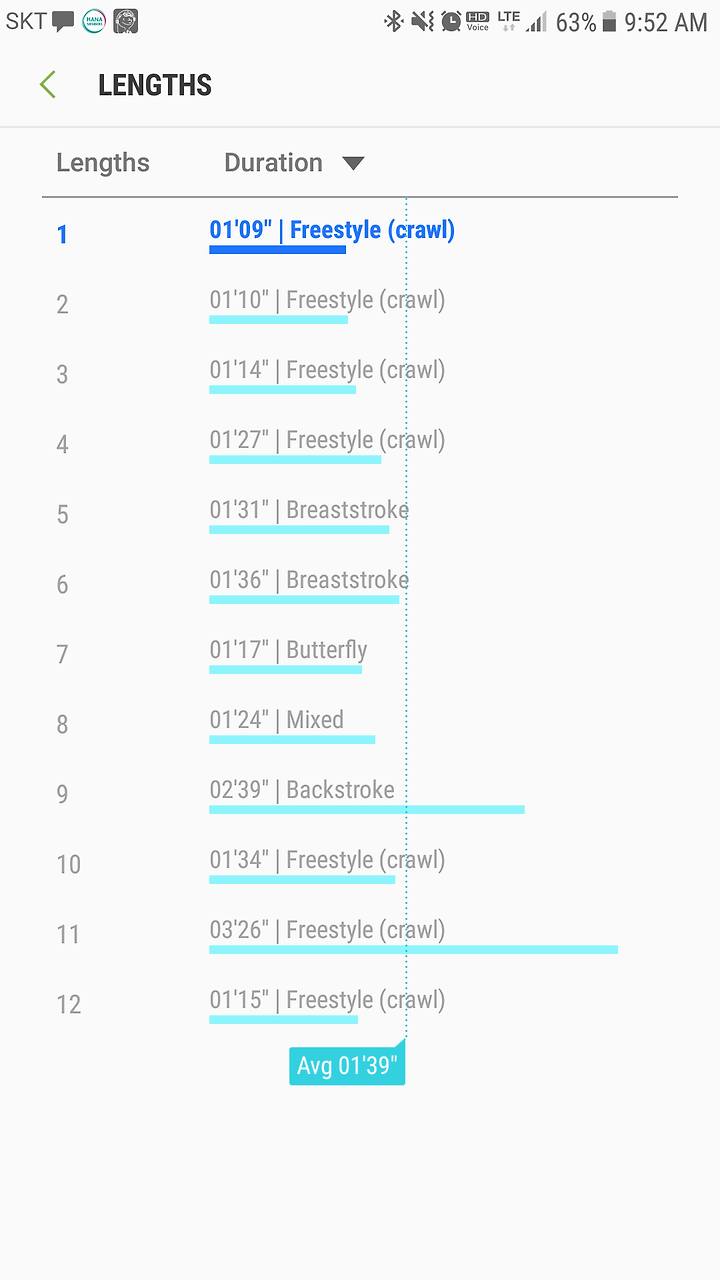Select length 6 Breaststroke 01'36"
The width and height of the screenshot is (720, 1280).
pos(360,584)
